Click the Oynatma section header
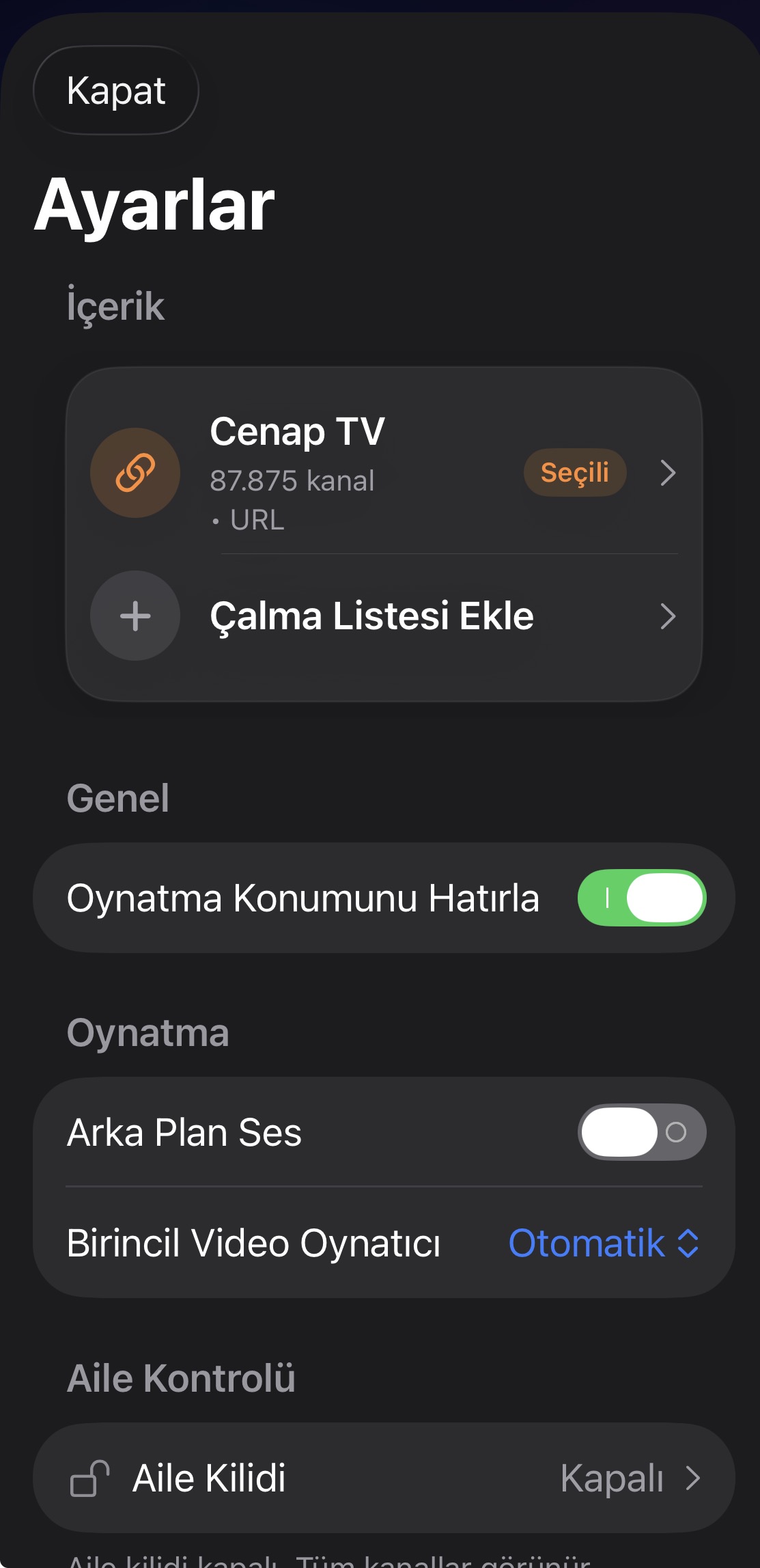 click(147, 1033)
